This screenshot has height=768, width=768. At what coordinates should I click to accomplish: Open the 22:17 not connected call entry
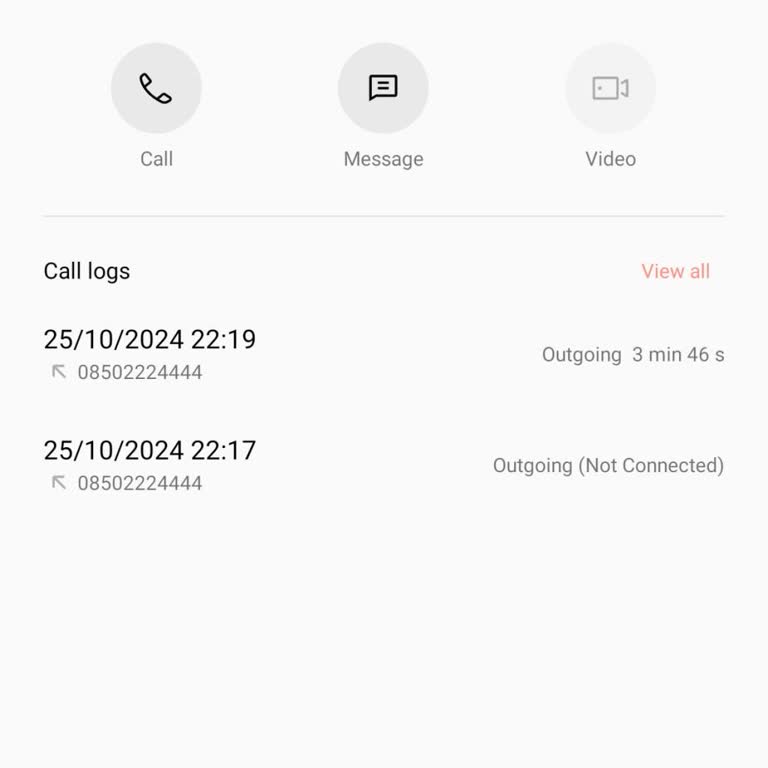[x=383, y=466]
